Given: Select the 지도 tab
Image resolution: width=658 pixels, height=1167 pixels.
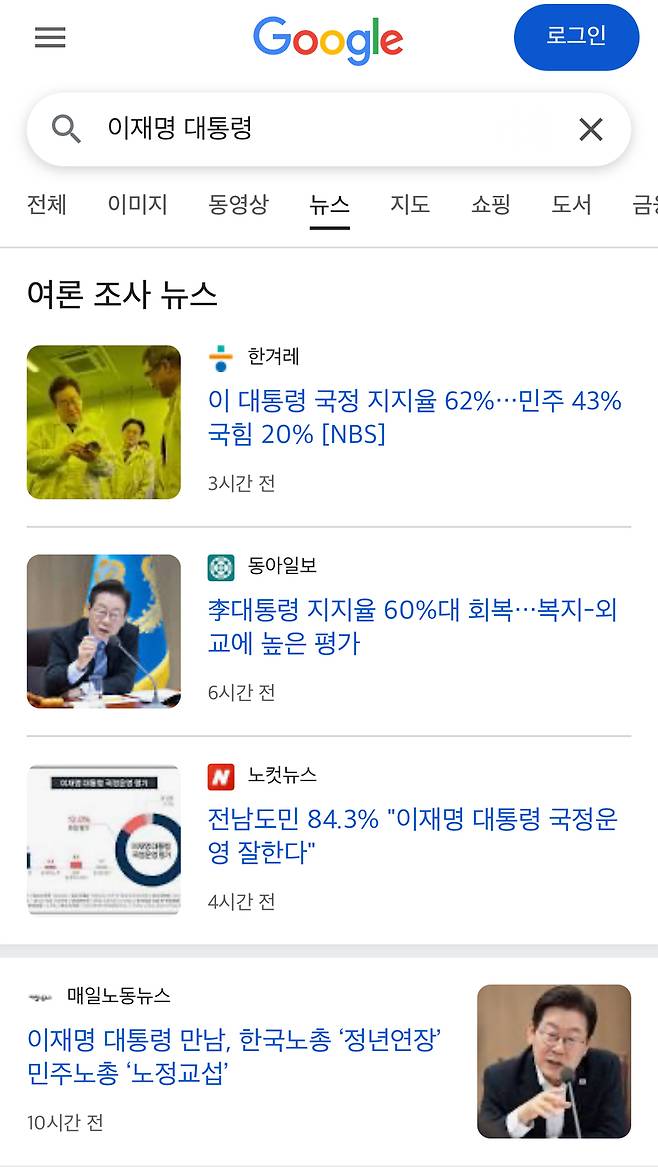Looking at the screenshot, I should pos(410,205).
